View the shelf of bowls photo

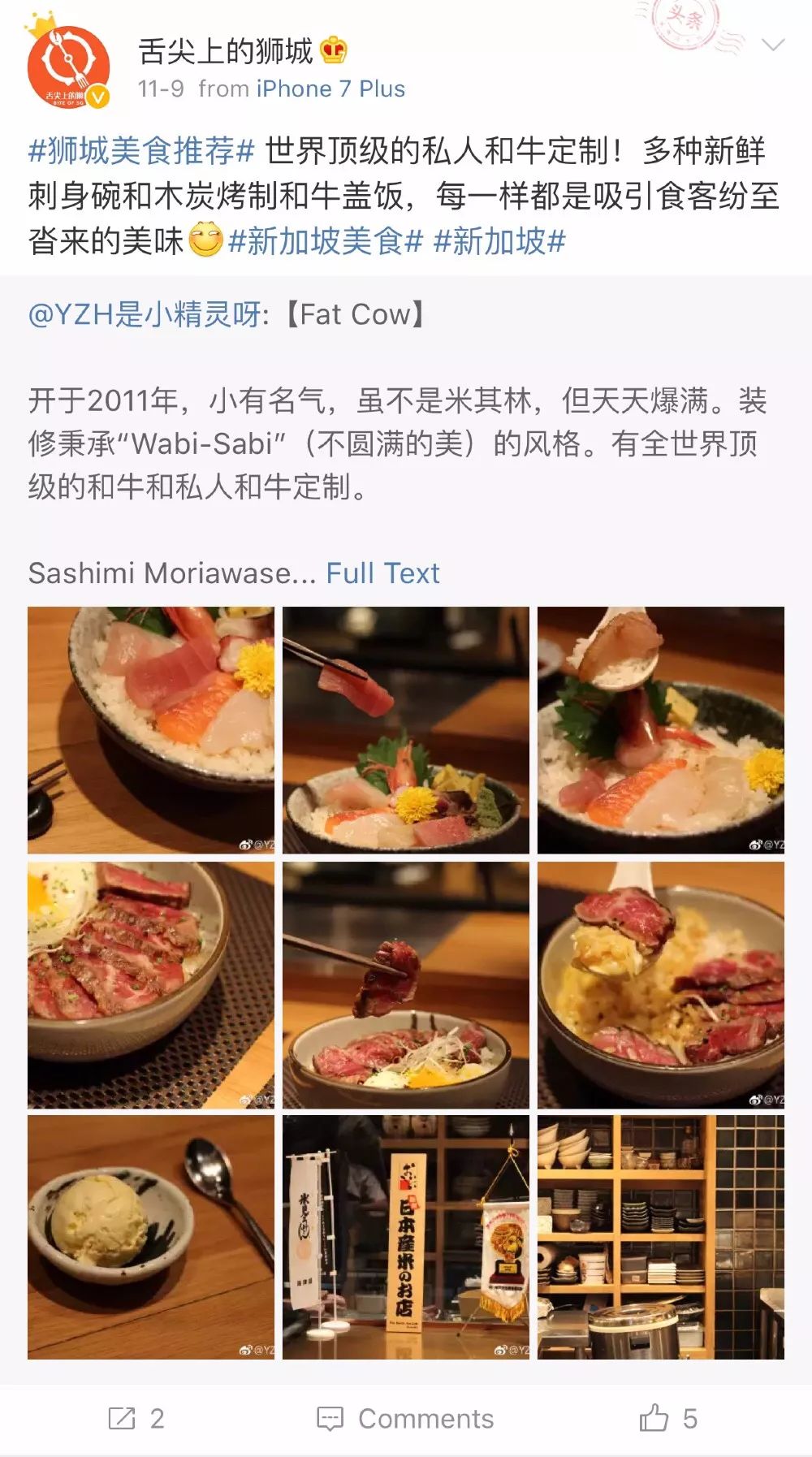point(660,1236)
